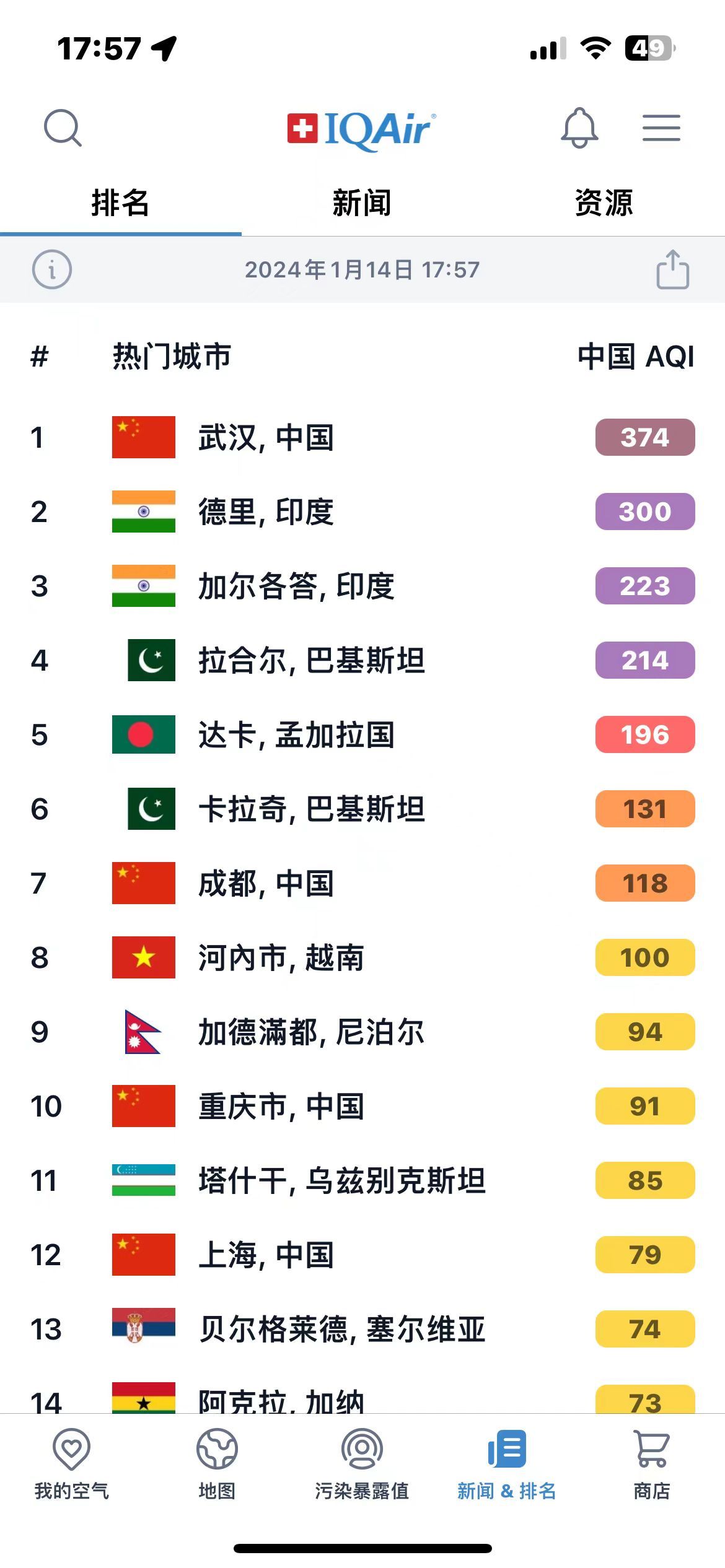The height and width of the screenshot is (1568, 725).
Task: View 达卡, 孟加拉国 air quality
Action: click(x=362, y=734)
